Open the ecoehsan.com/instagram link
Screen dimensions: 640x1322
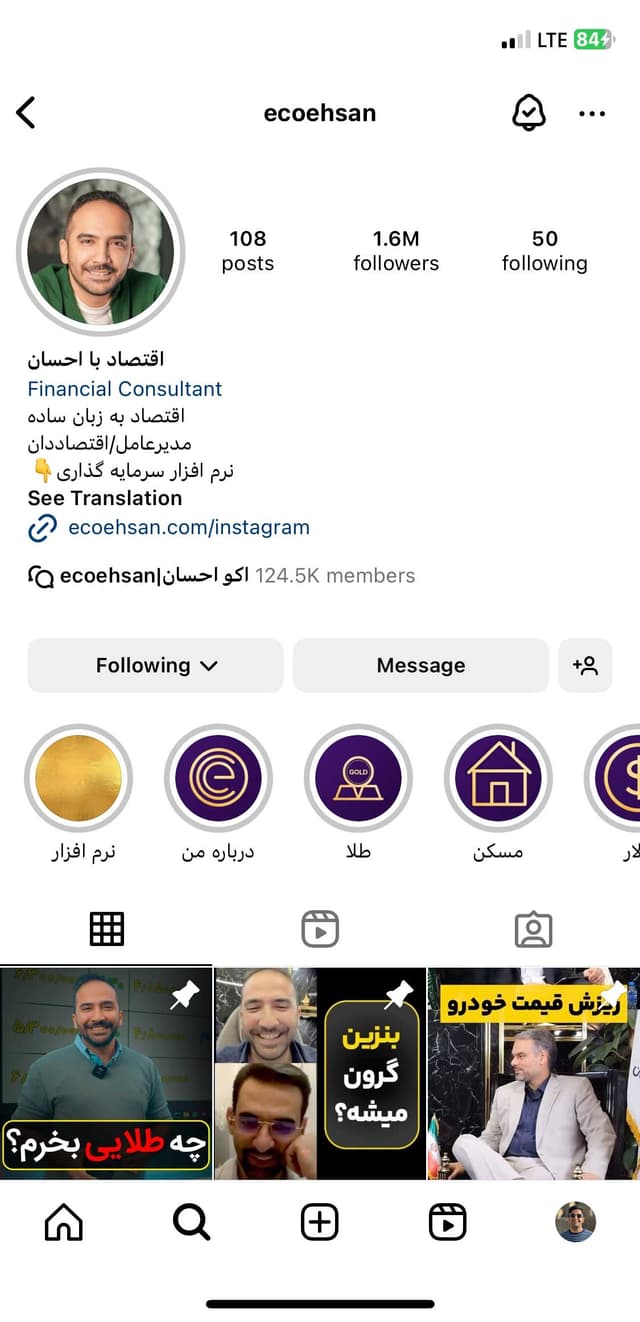tap(188, 527)
